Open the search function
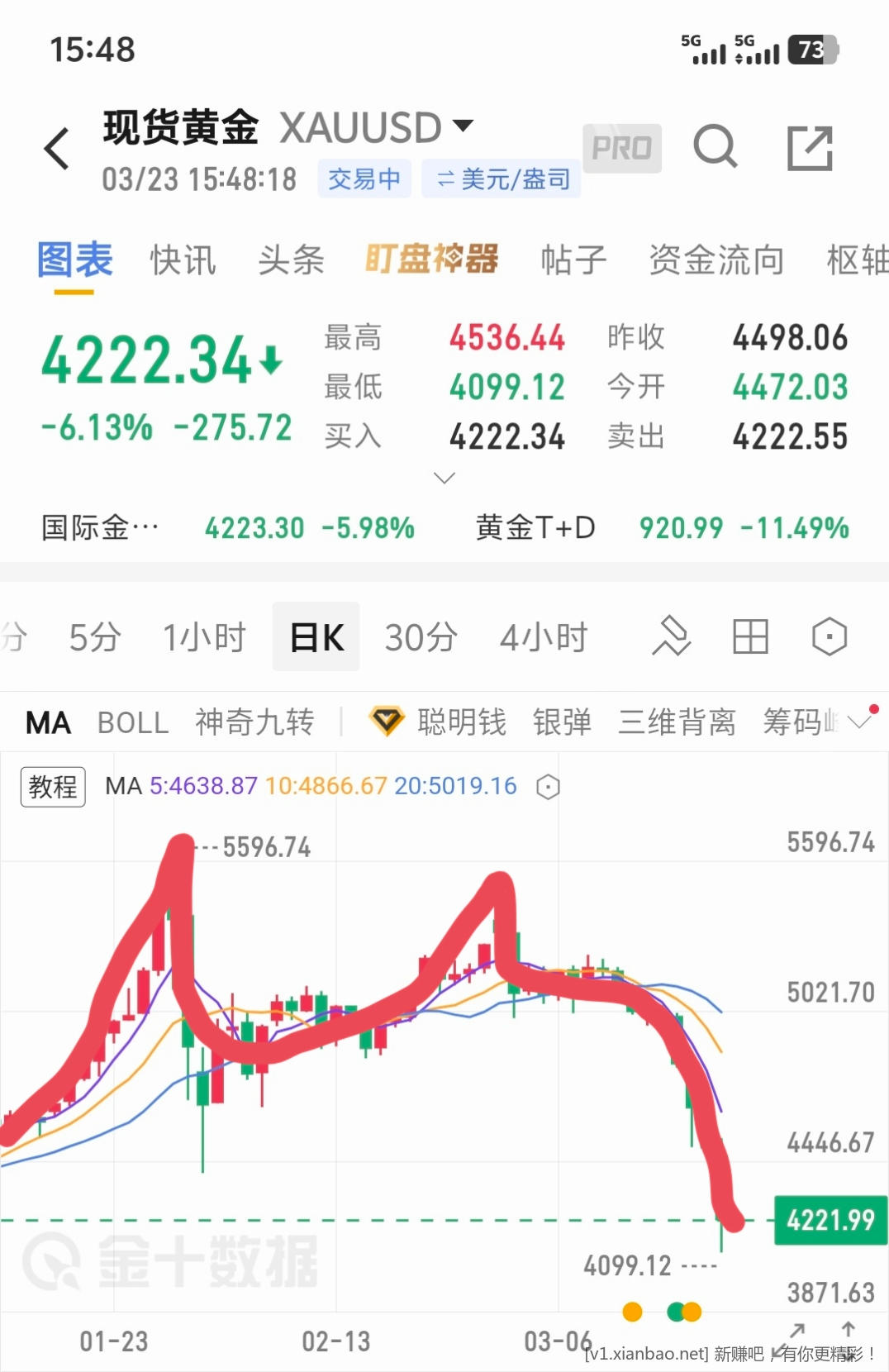The image size is (889, 1372). pyautogui.click(x=715, y=147)
